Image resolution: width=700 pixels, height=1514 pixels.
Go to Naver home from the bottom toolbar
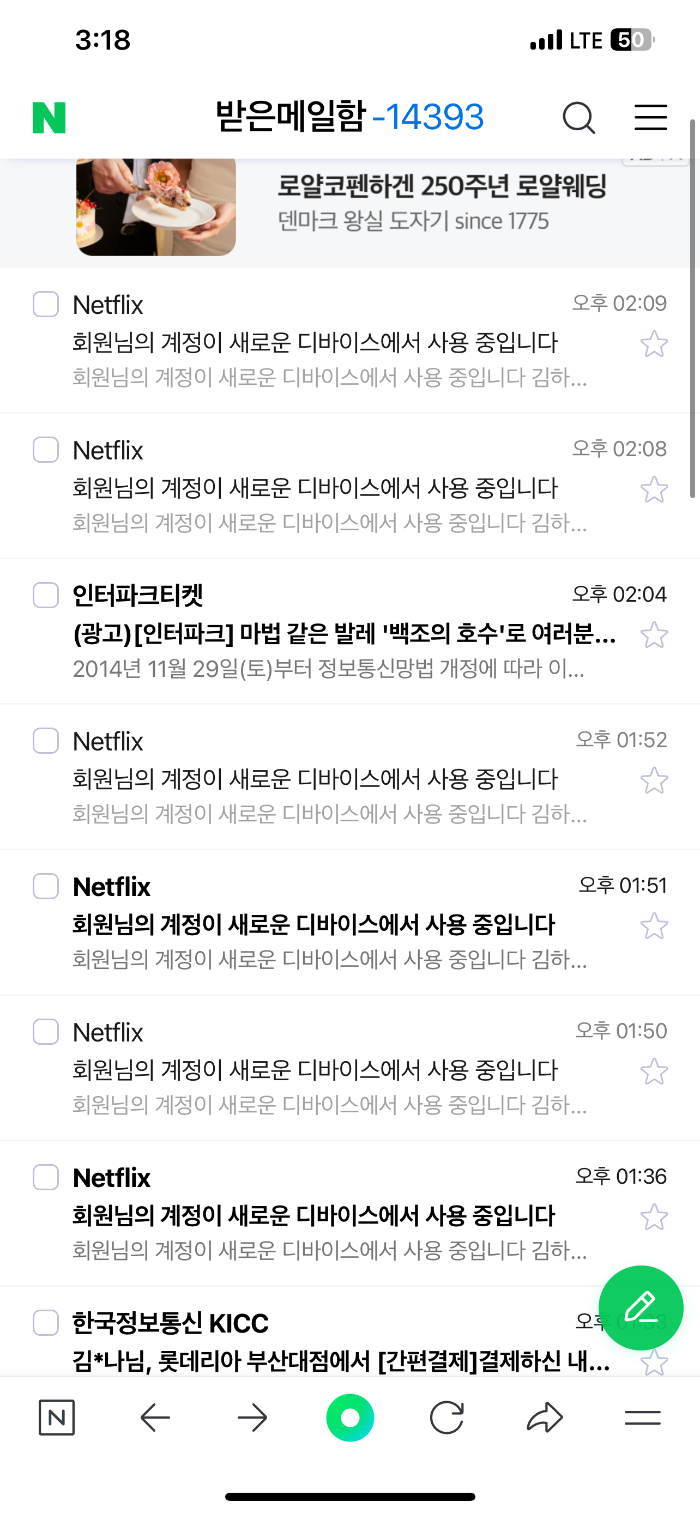(x=57, y=1417)
